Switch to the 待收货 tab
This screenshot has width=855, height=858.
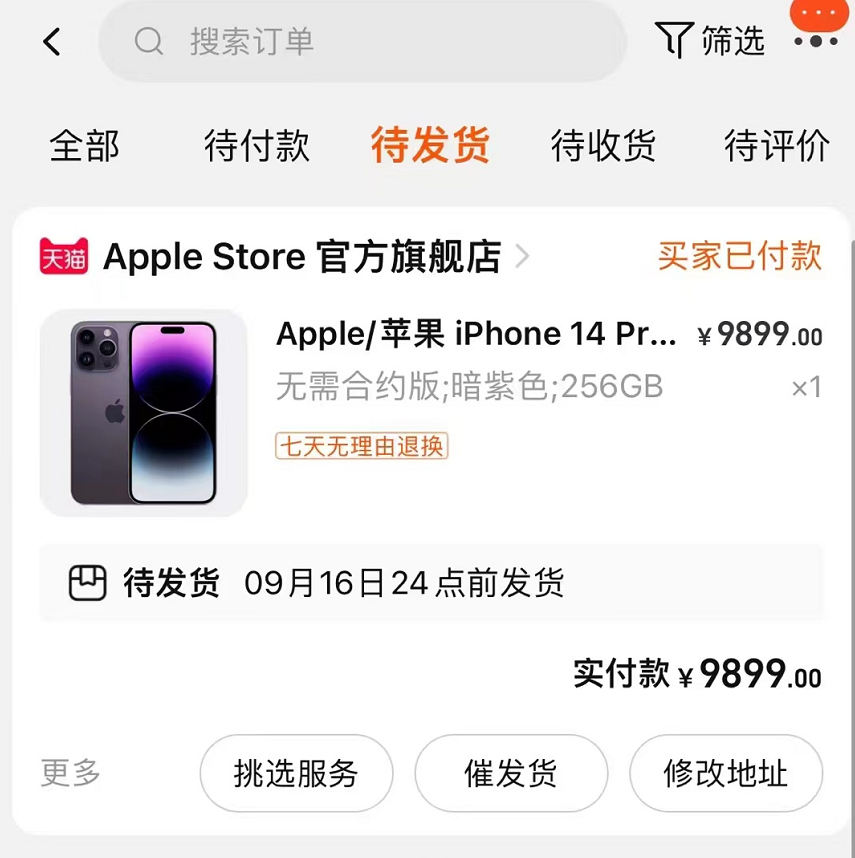coord(603,146)
